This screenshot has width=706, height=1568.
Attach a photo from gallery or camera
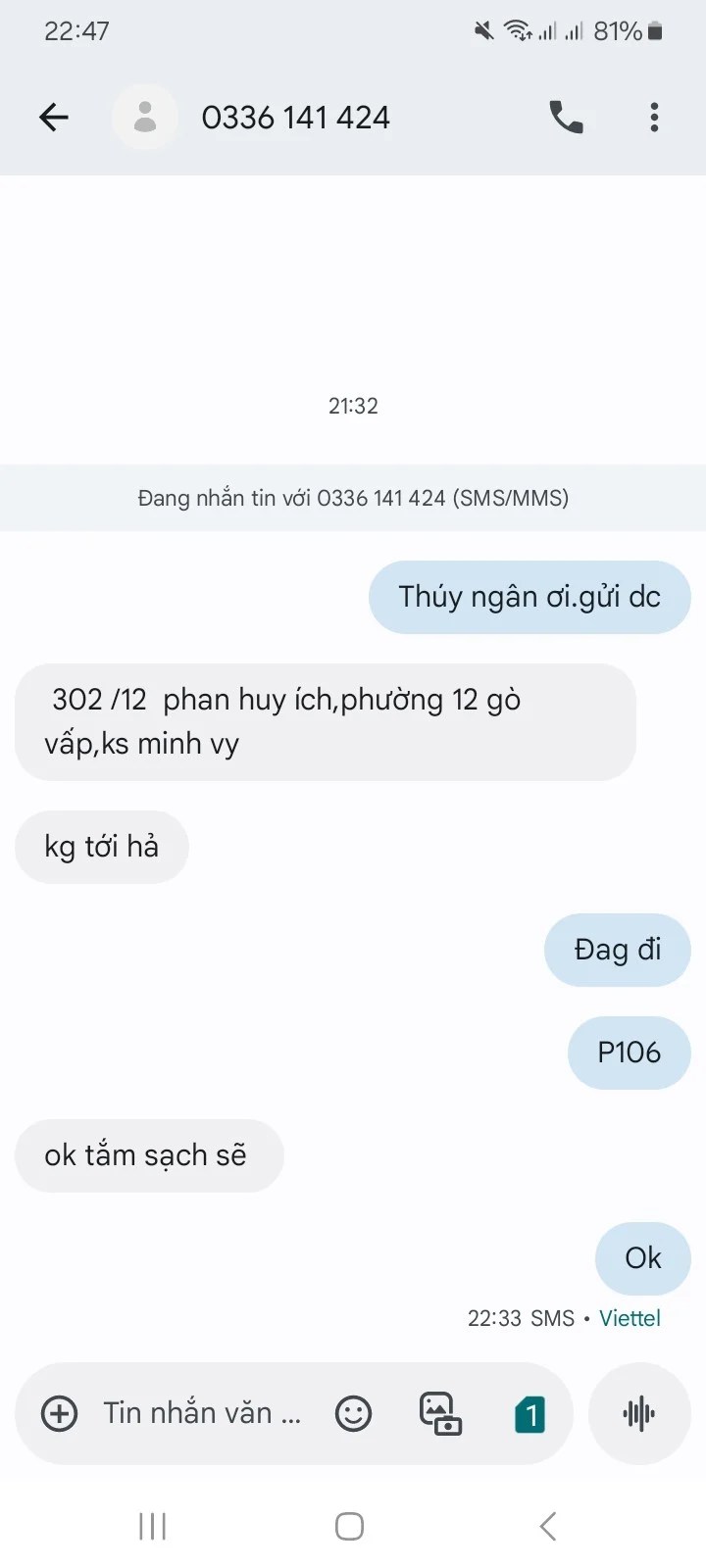click(x=440, y=1413)
